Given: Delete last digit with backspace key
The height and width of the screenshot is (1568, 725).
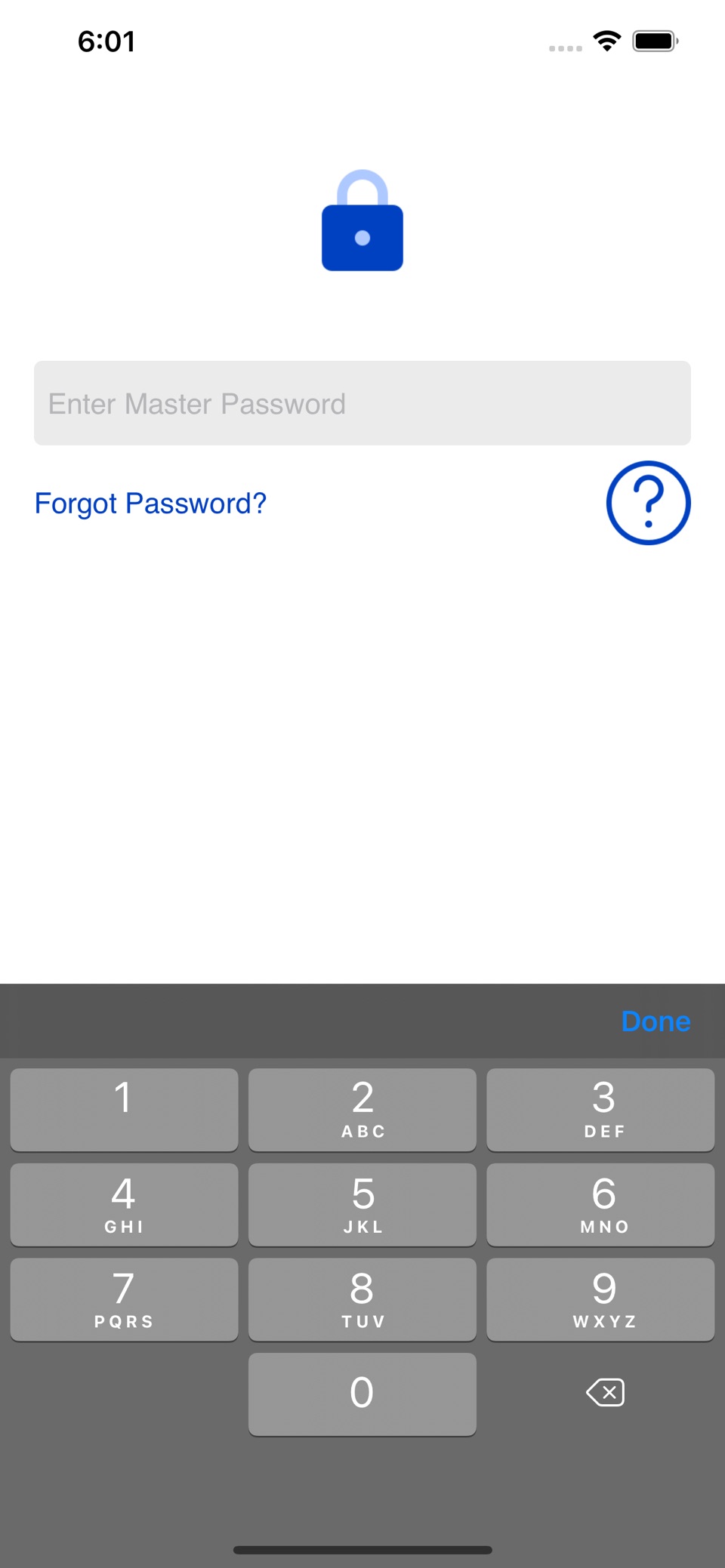Looking at the screenshot, I should pyautogui.click(x=605, y=1393).
